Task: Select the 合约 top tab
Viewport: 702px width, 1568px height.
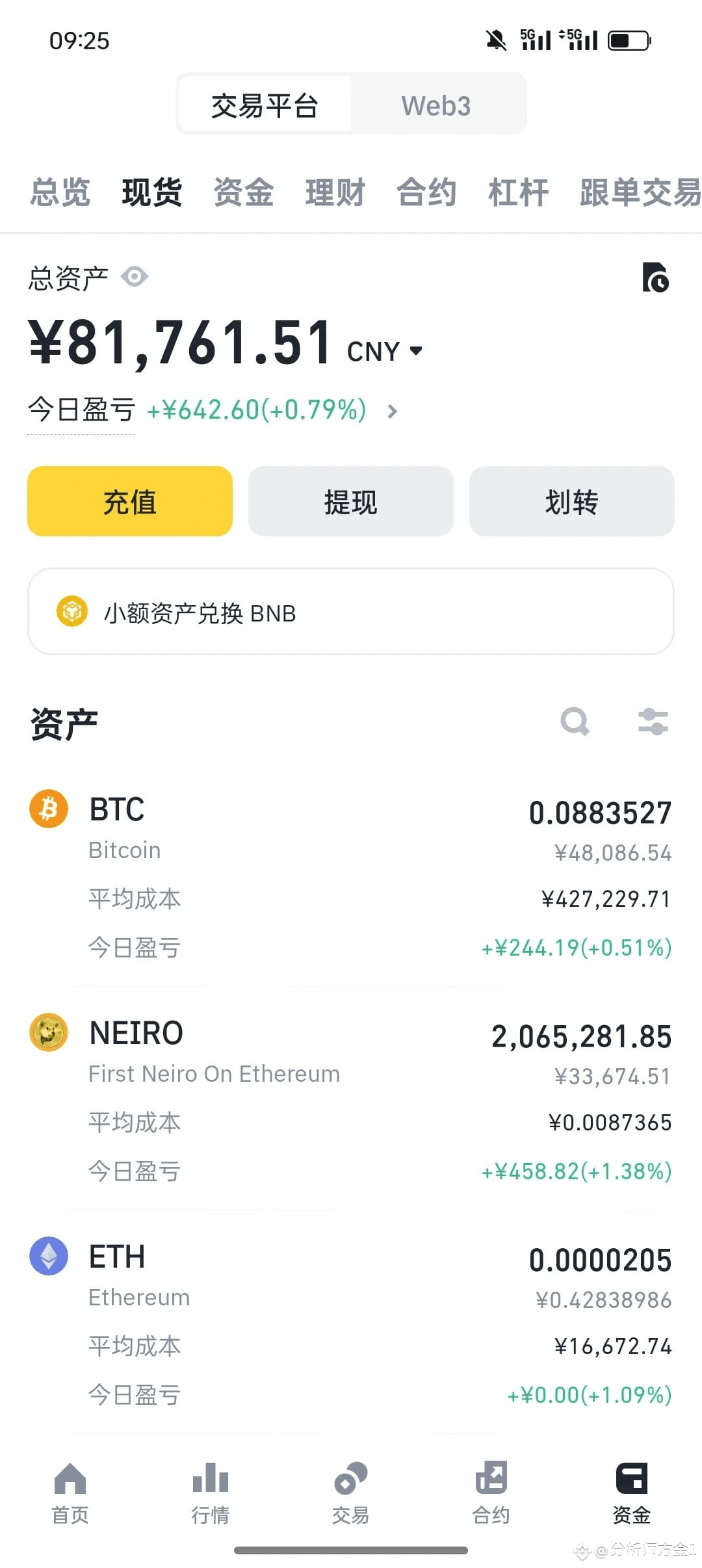Action: tap(427, 192)
